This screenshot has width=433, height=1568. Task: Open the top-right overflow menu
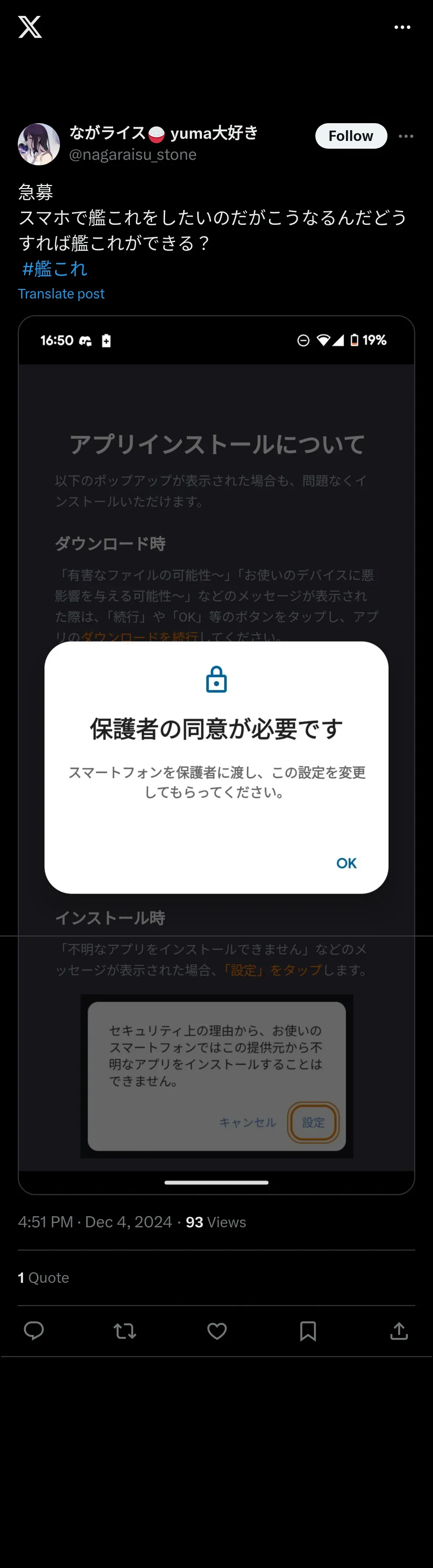402,27
